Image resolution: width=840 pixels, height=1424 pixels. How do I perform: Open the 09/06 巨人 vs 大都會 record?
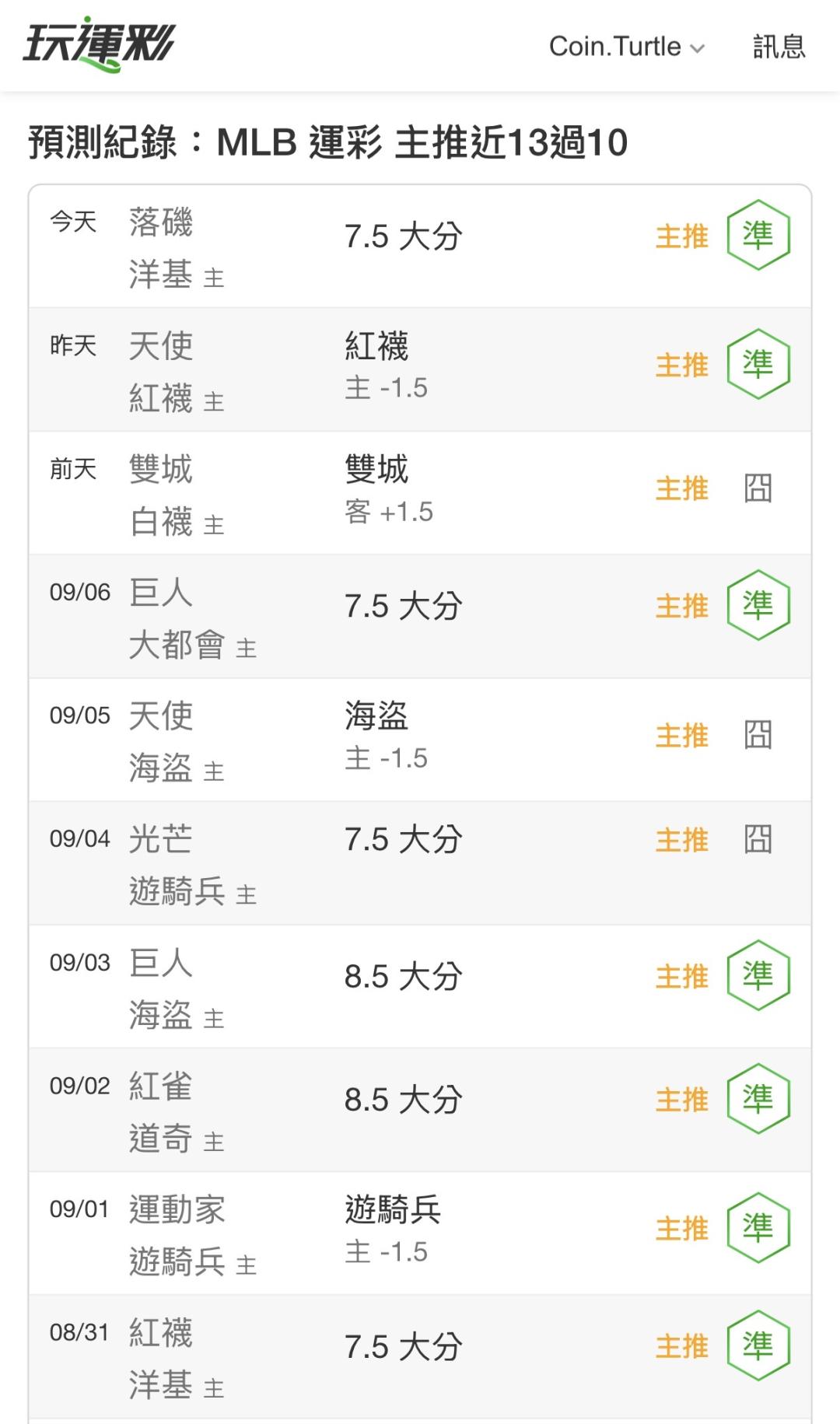(x=420, y=617)
